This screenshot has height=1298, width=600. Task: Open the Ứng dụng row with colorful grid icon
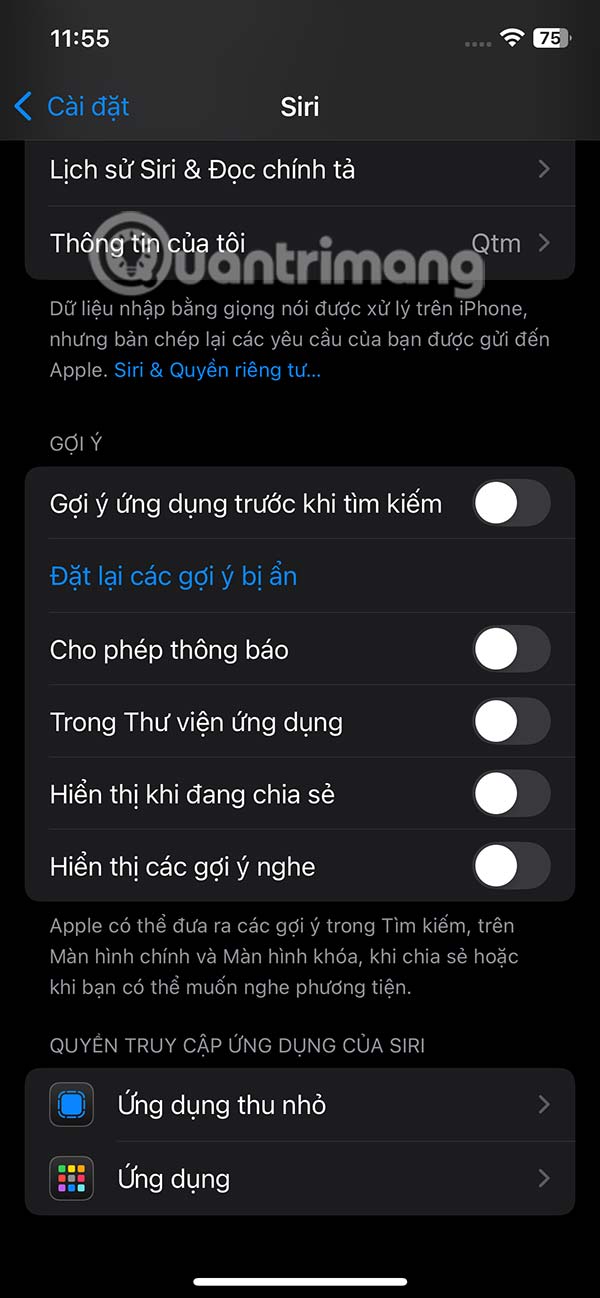coord(300,1179)
